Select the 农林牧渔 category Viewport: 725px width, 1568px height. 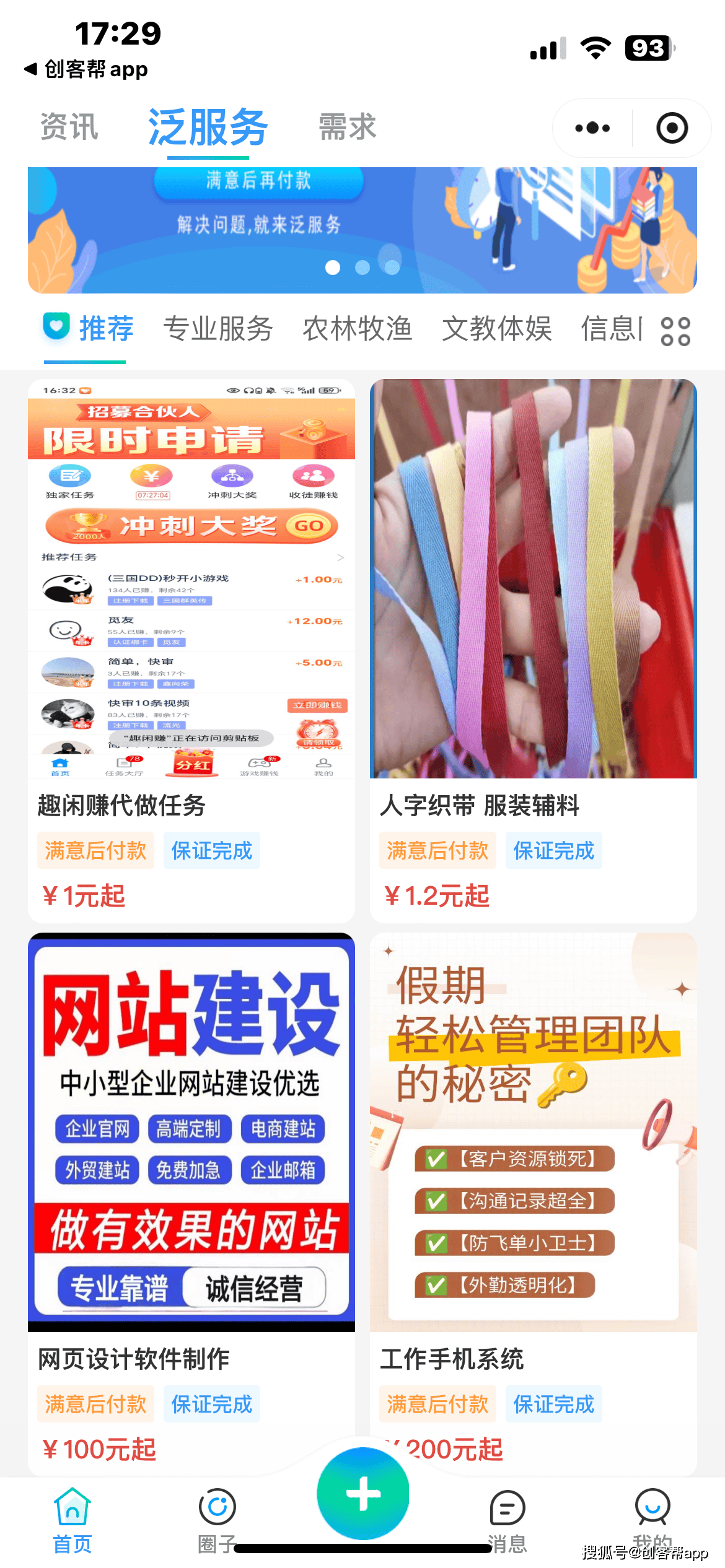pyautogui.click(x=357, y=329)
